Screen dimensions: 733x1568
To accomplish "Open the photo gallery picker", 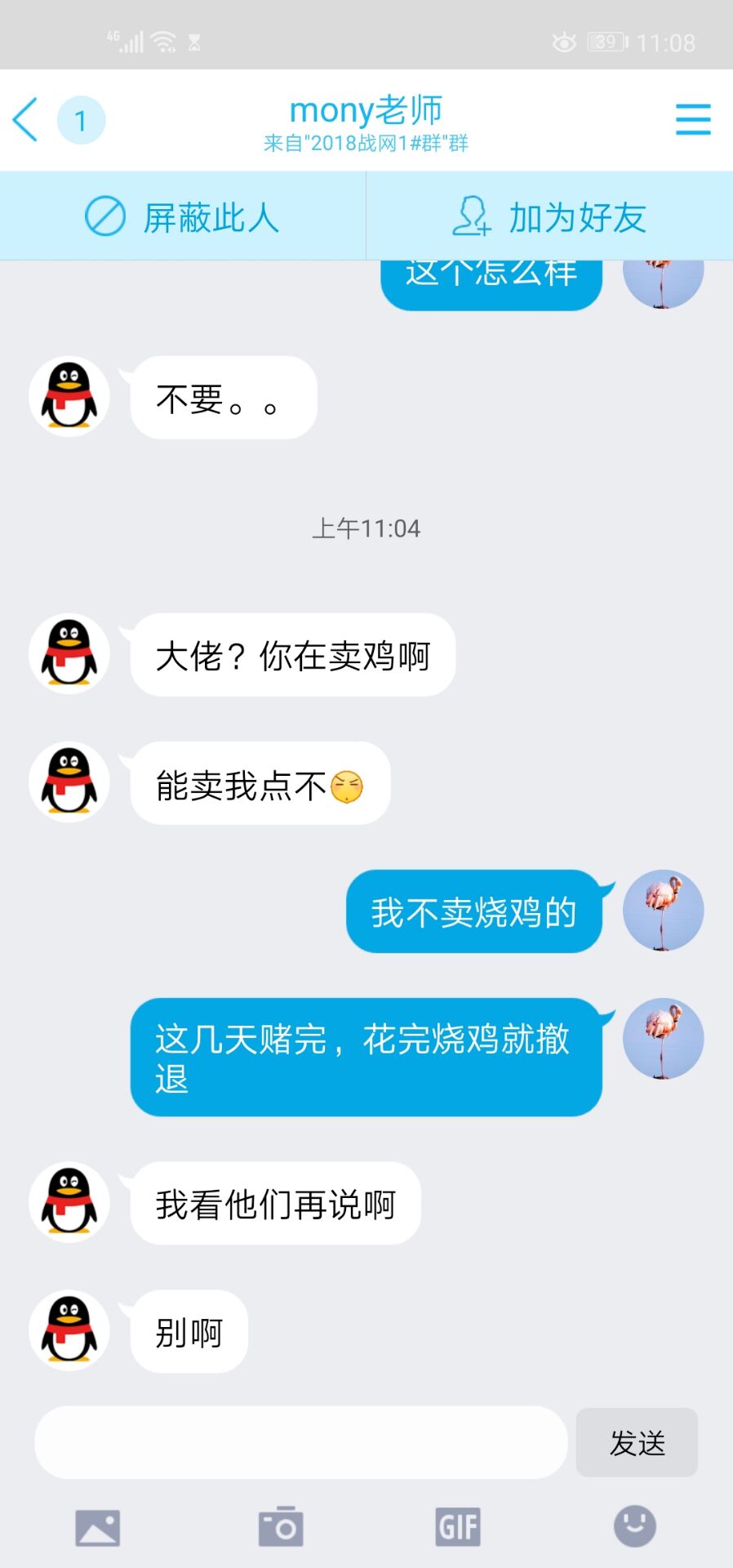I will pos(98,1527).
